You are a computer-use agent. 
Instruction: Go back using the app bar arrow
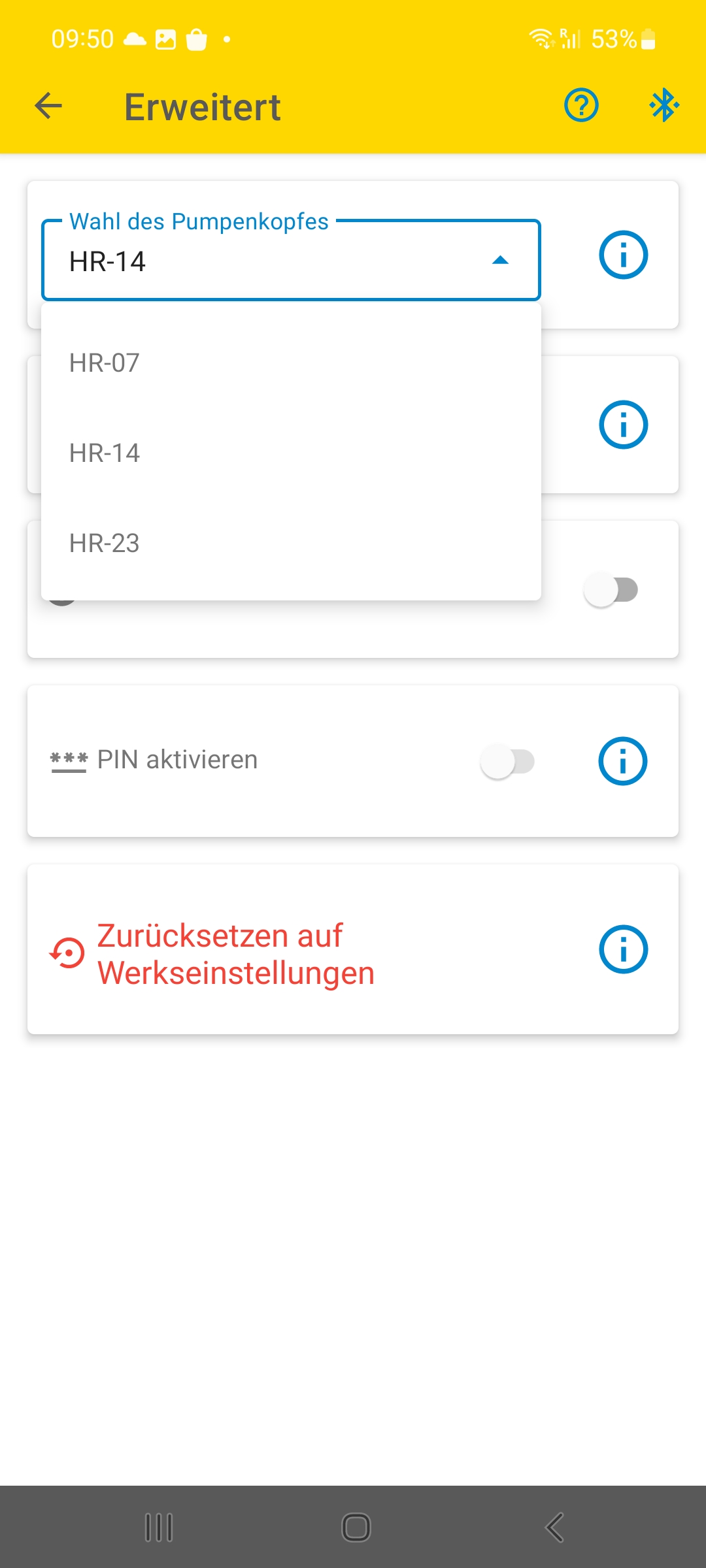click(x=48, y=106)
